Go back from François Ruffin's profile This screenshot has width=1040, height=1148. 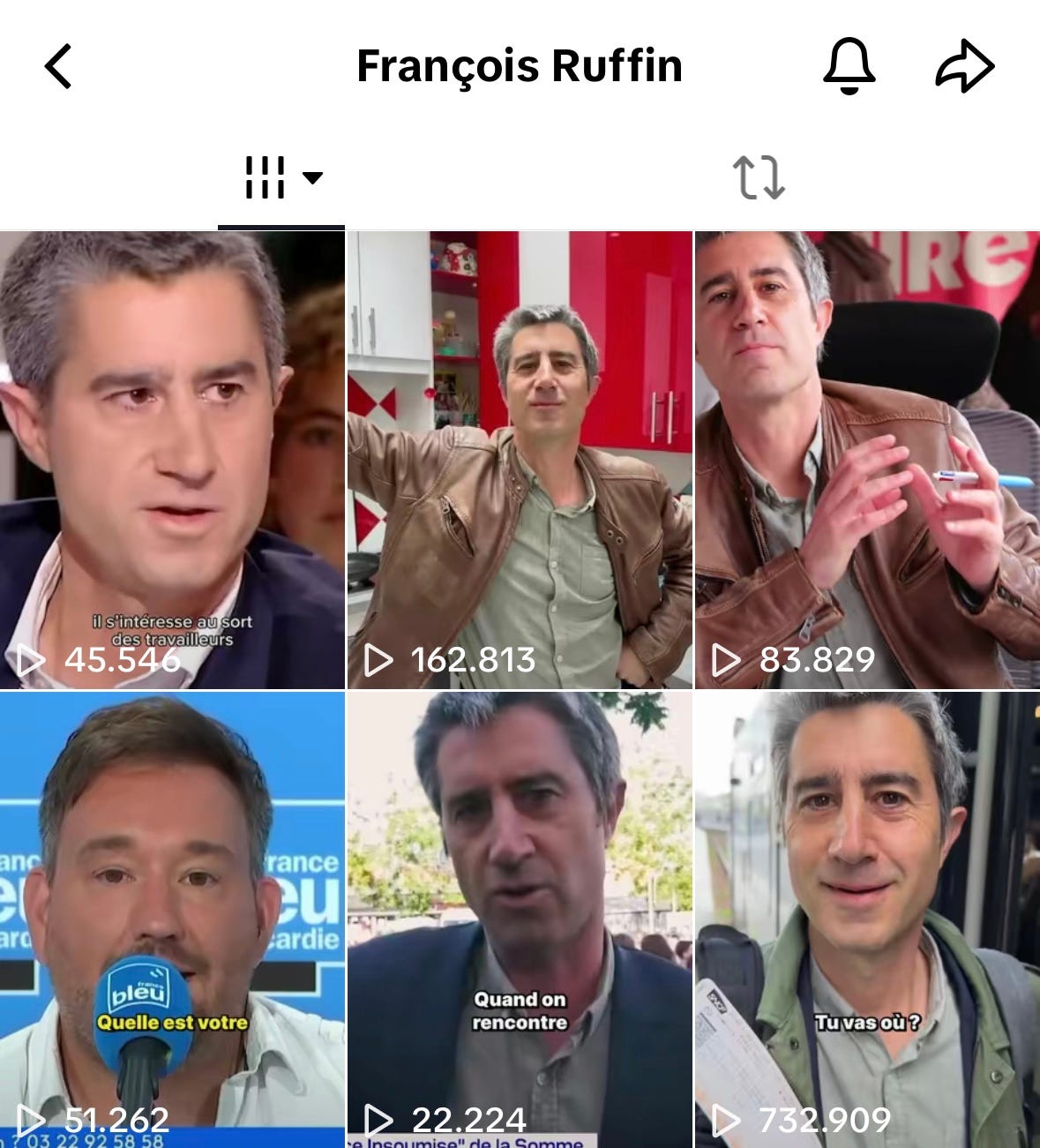click(x=58, y=67)
